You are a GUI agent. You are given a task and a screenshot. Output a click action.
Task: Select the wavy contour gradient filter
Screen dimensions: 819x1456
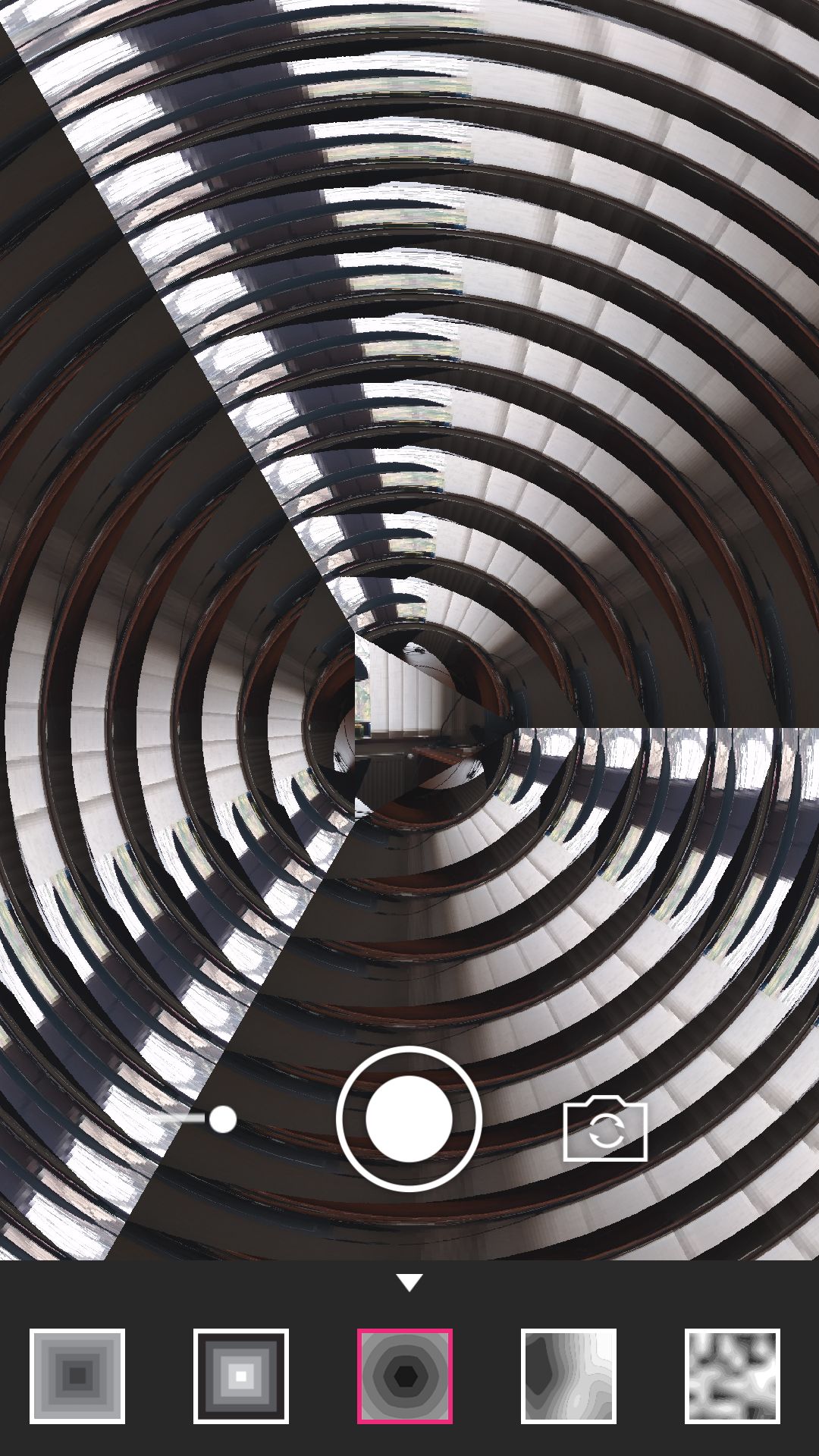pyautogui.click(x=569, y=1376)
